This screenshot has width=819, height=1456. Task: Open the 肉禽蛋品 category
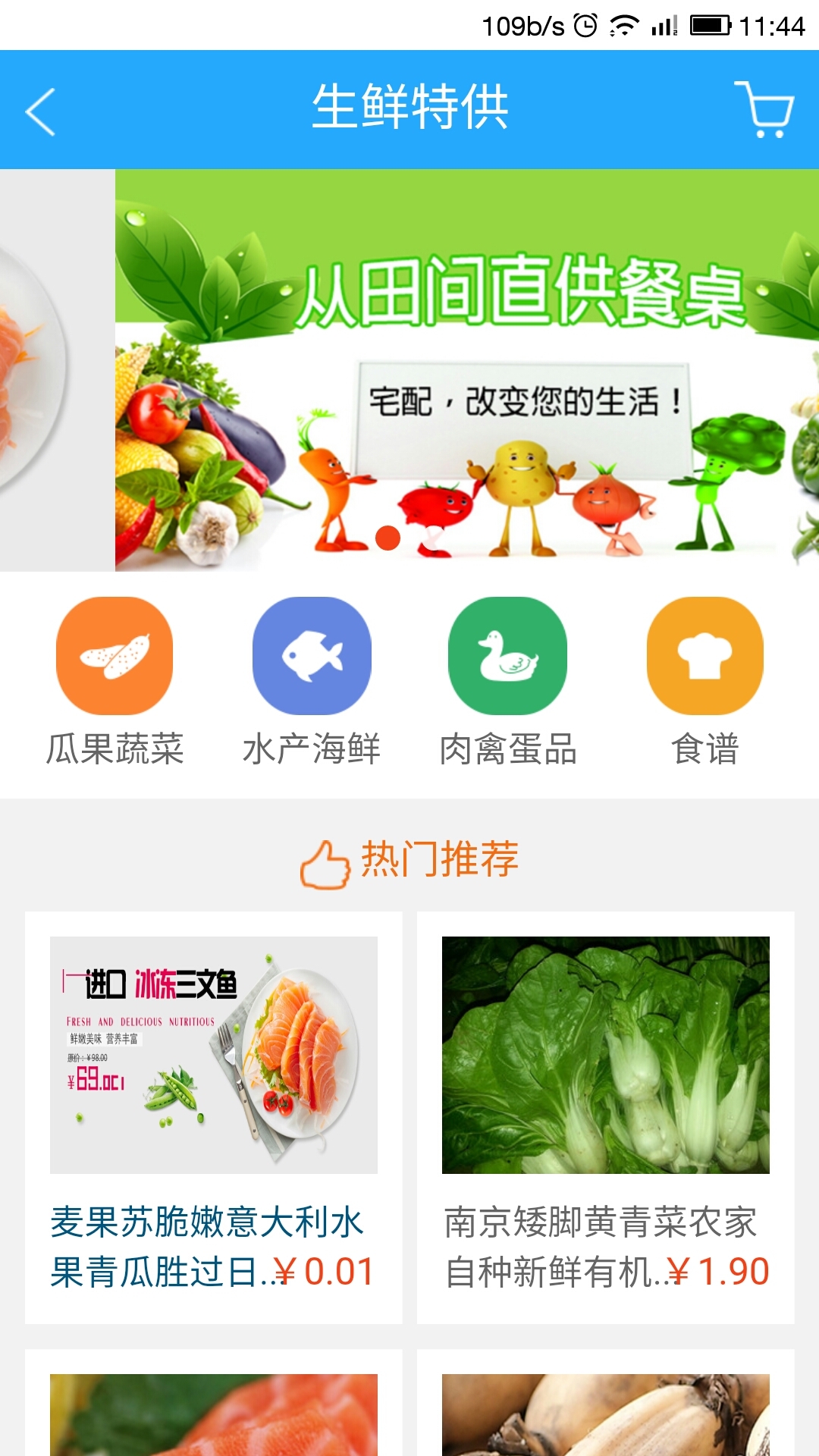508,680
